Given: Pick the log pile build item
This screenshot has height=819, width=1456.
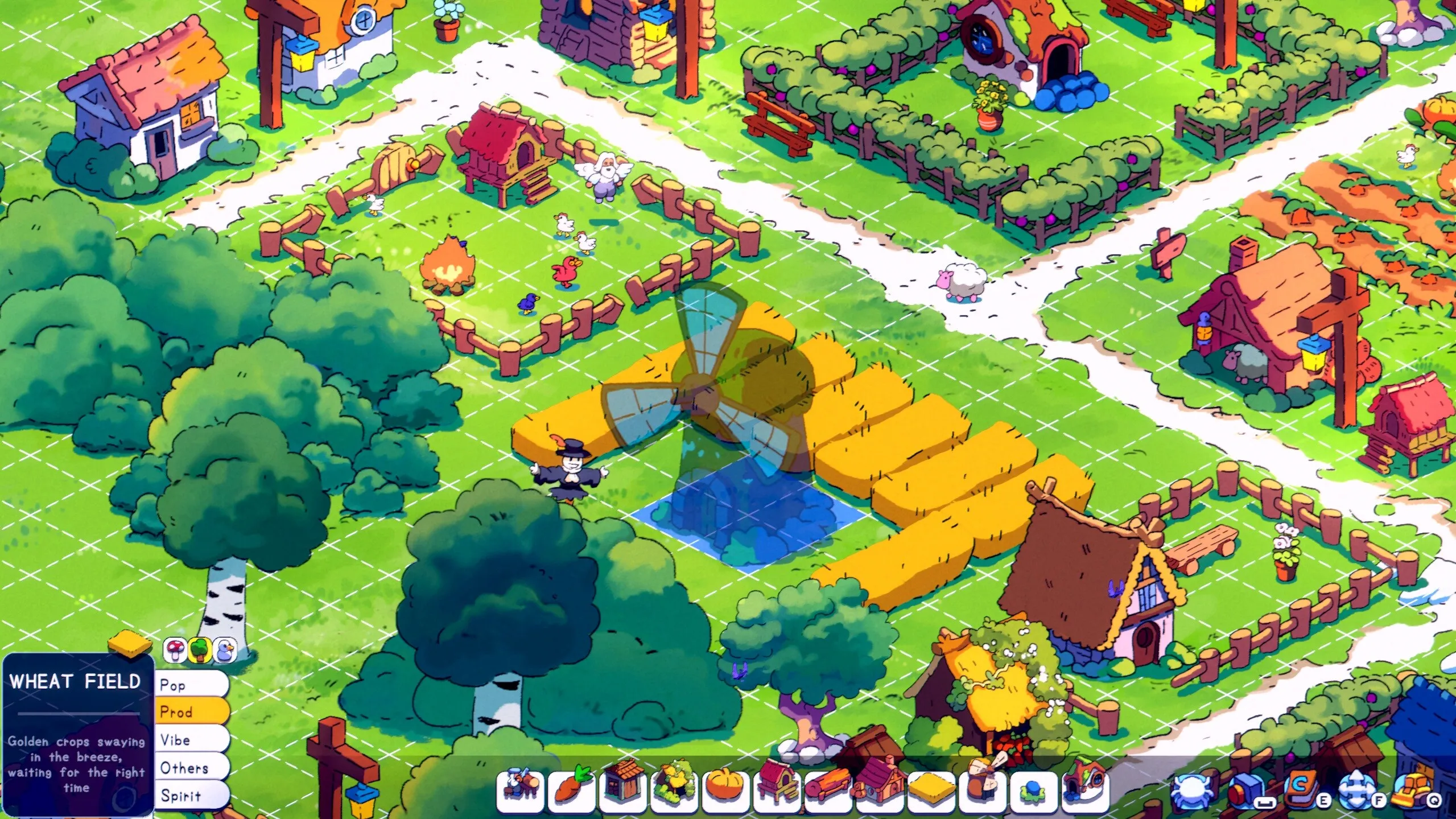Looking at the screenshot, I should pos(828,789).
